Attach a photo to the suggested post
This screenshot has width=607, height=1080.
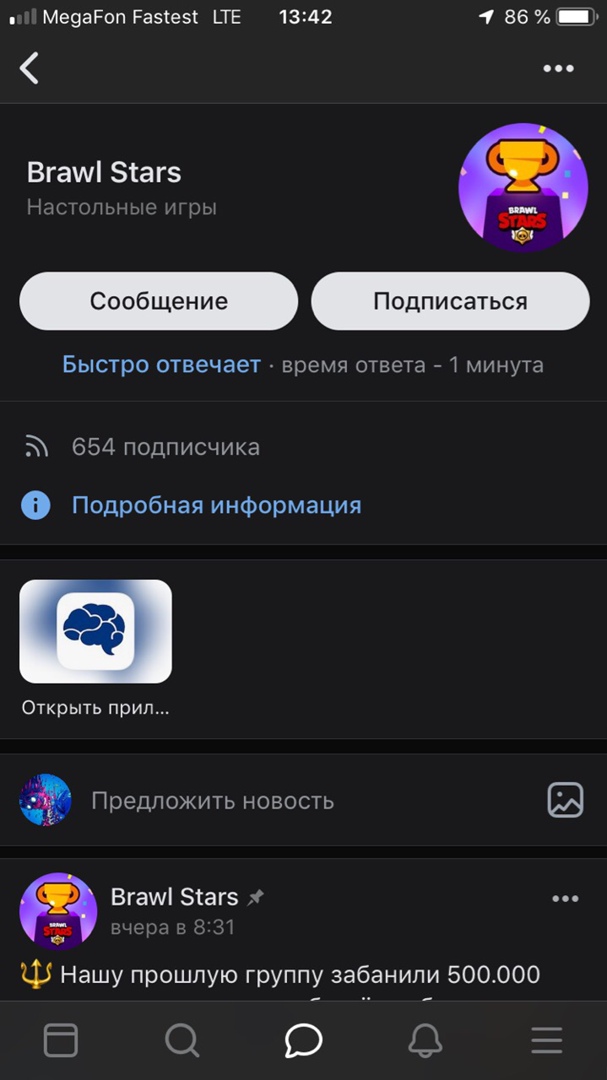pyautogui.click(x=565, y=799)
